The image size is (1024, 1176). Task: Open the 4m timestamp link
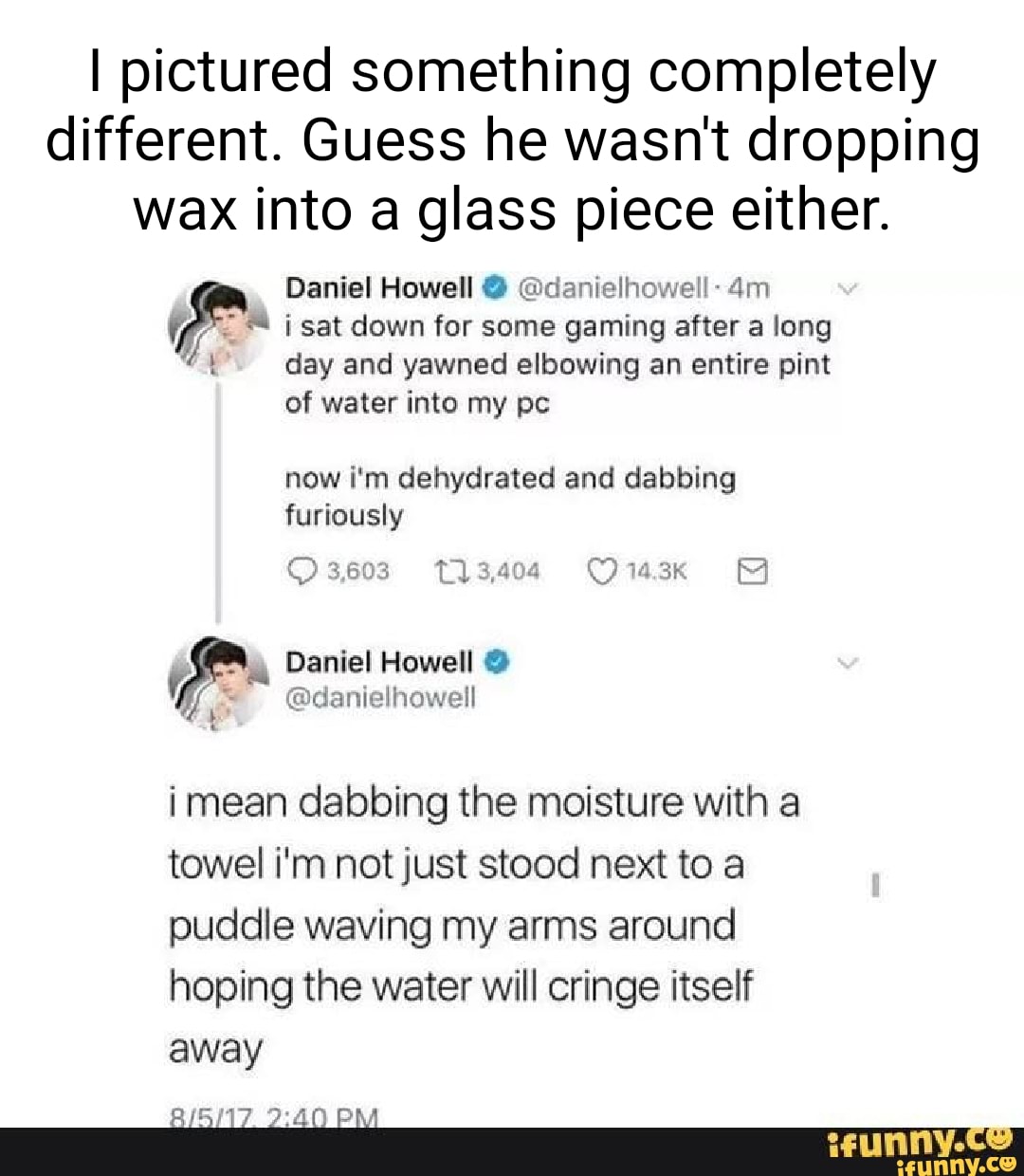click(x=749, y=286)
